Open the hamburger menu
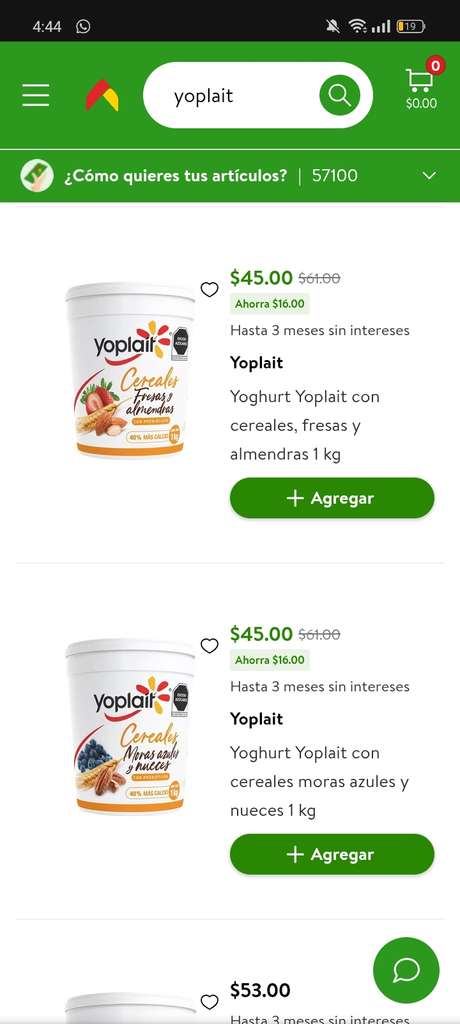Screen dimensions: 460x1024 (36, 95)
